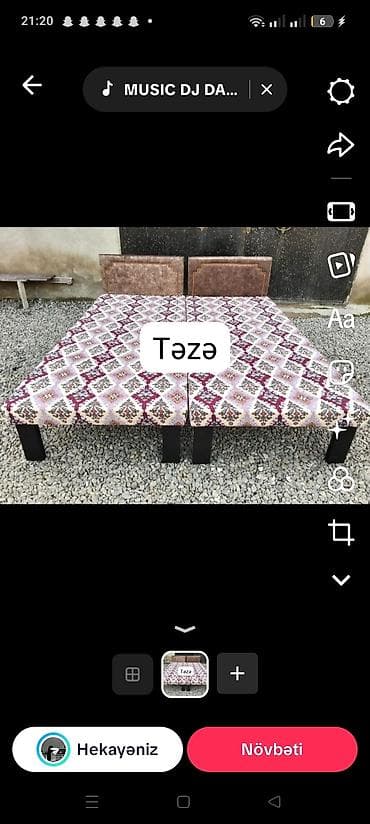
Task: Remove the selected music track
Action: 267,90
